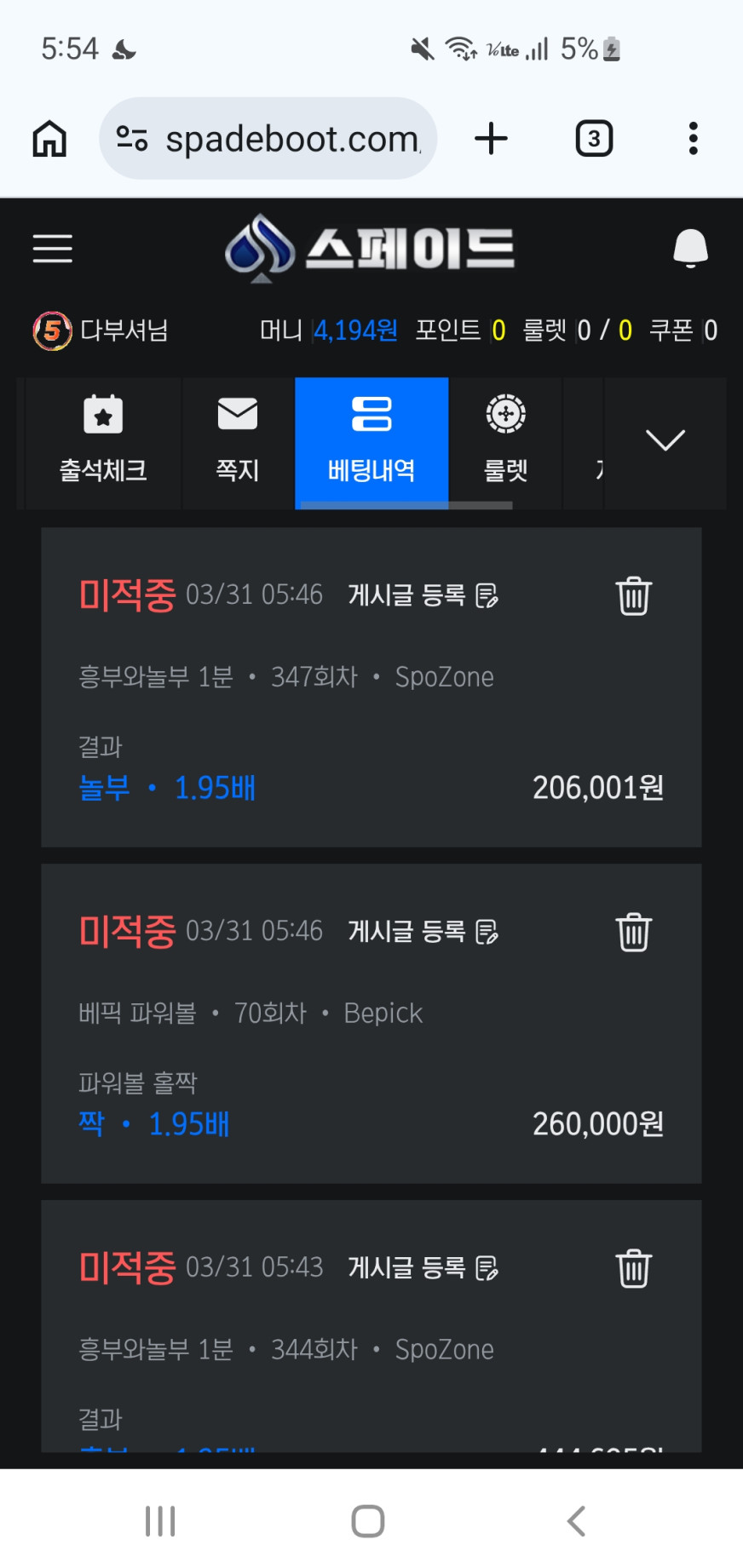
Task: Delete the 베픽 파워볼 70회차 bet entry
Action: [x=633, y=932]
